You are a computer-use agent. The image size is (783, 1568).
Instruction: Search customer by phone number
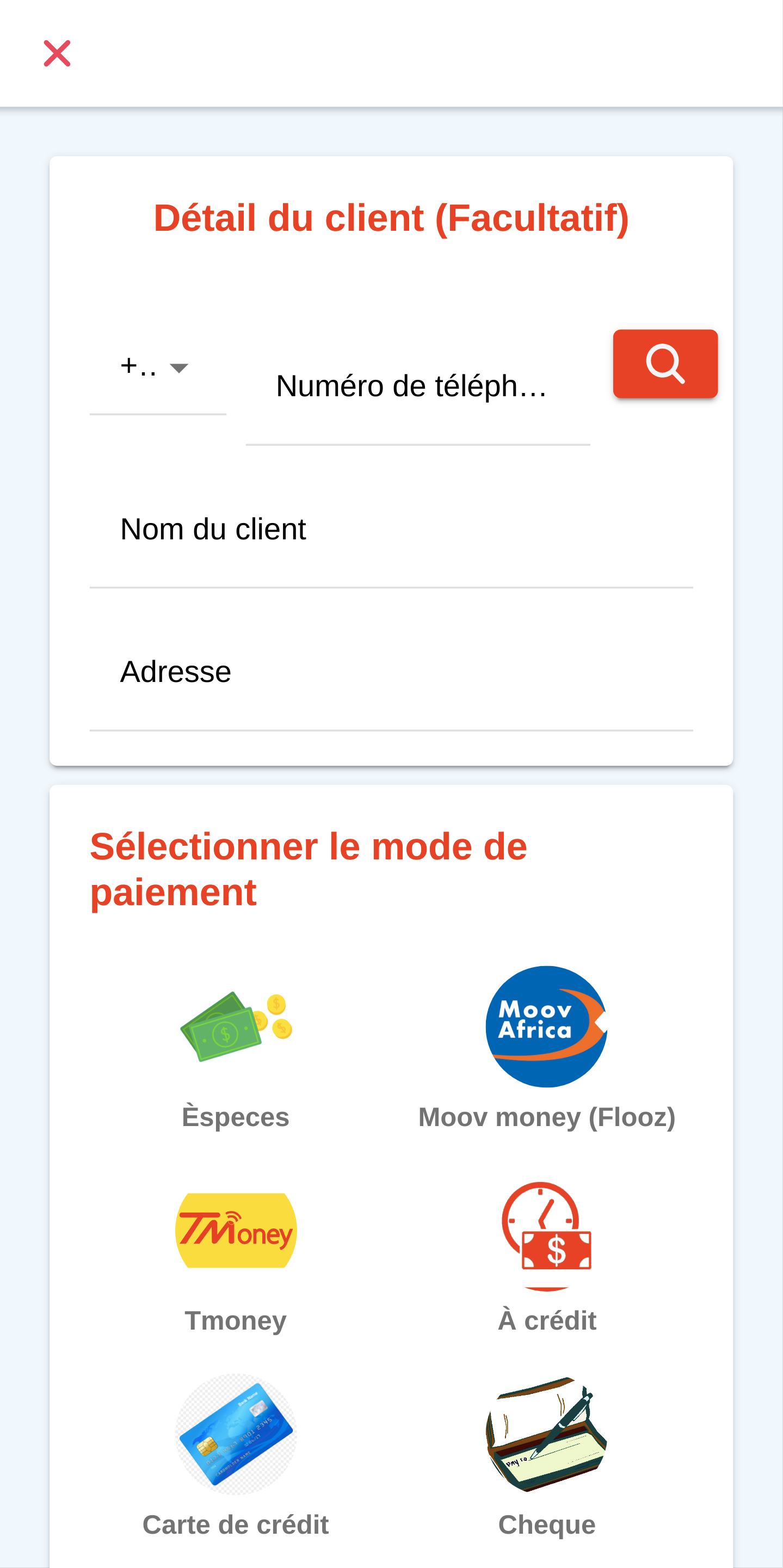pyautogui.click(x=665, y=364)
